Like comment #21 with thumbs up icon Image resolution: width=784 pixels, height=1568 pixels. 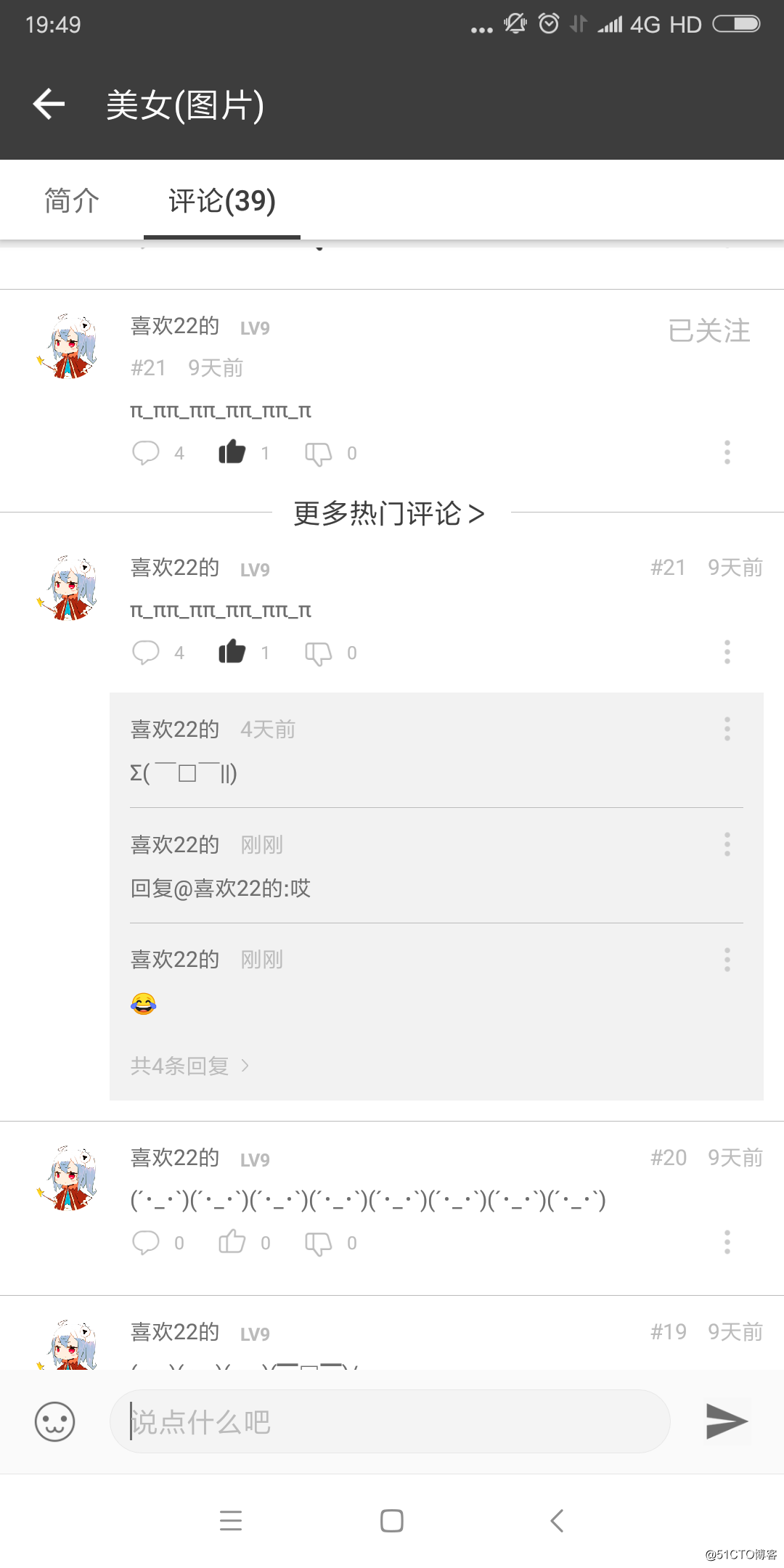click(234, 452)
